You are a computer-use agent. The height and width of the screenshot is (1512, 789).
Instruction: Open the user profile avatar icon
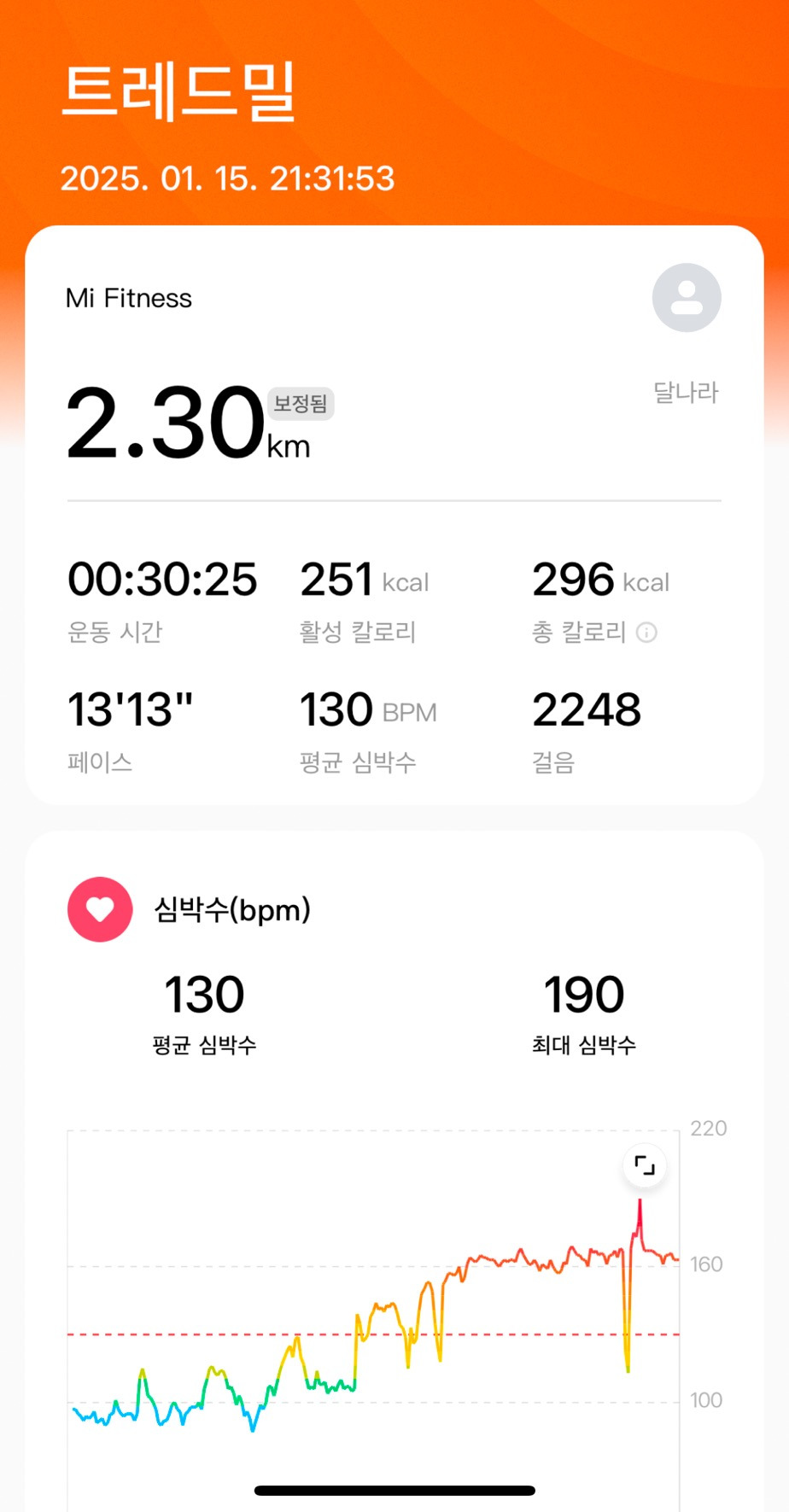[686, 297]
